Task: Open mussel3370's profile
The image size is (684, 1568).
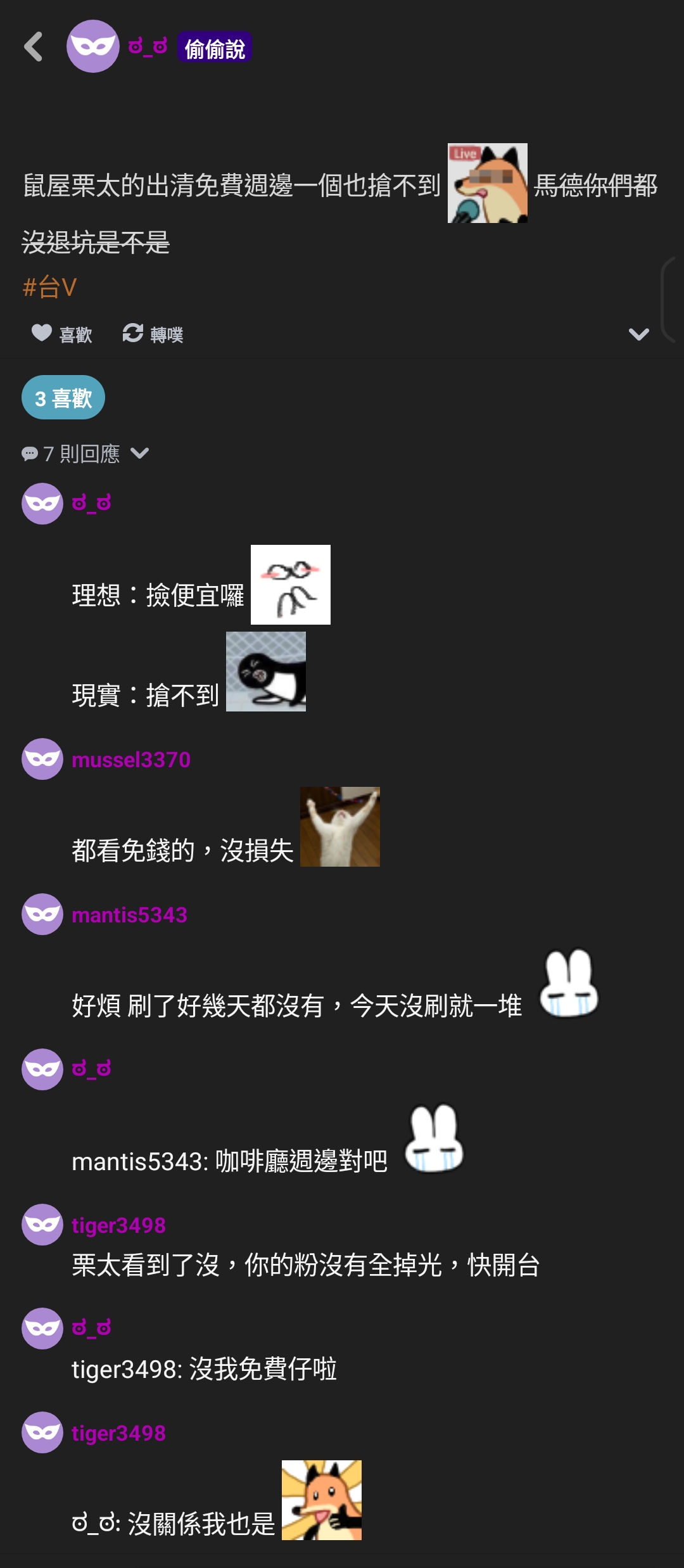Action: point(131,760)
